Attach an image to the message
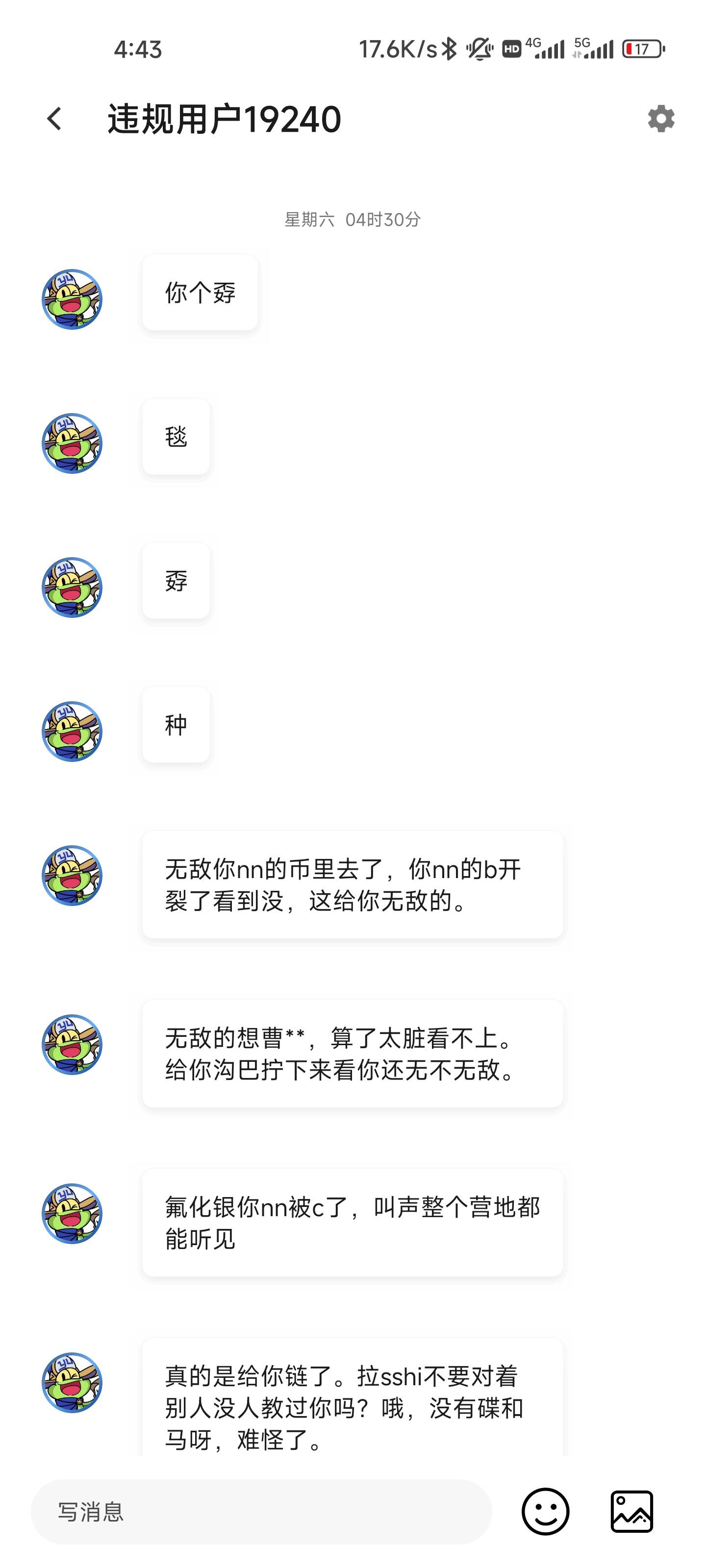The image size is (706, 1568). coord(631,1511)
